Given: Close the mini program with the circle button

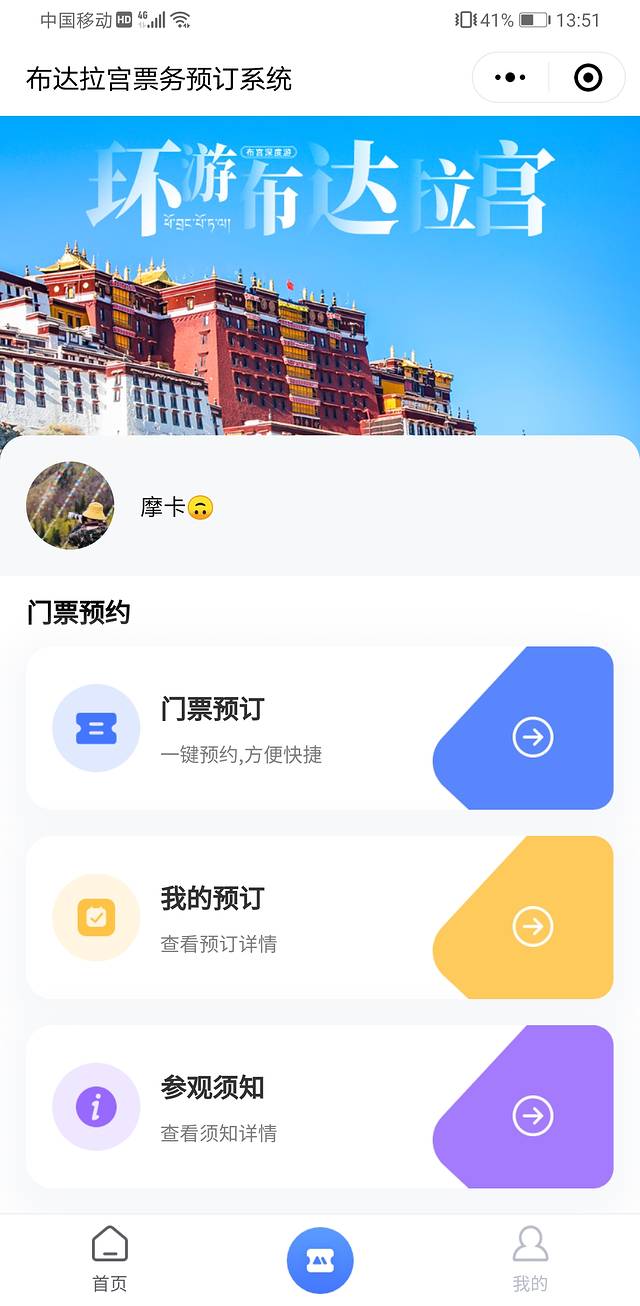Looking at the screenshot, I should coord(588,77).
